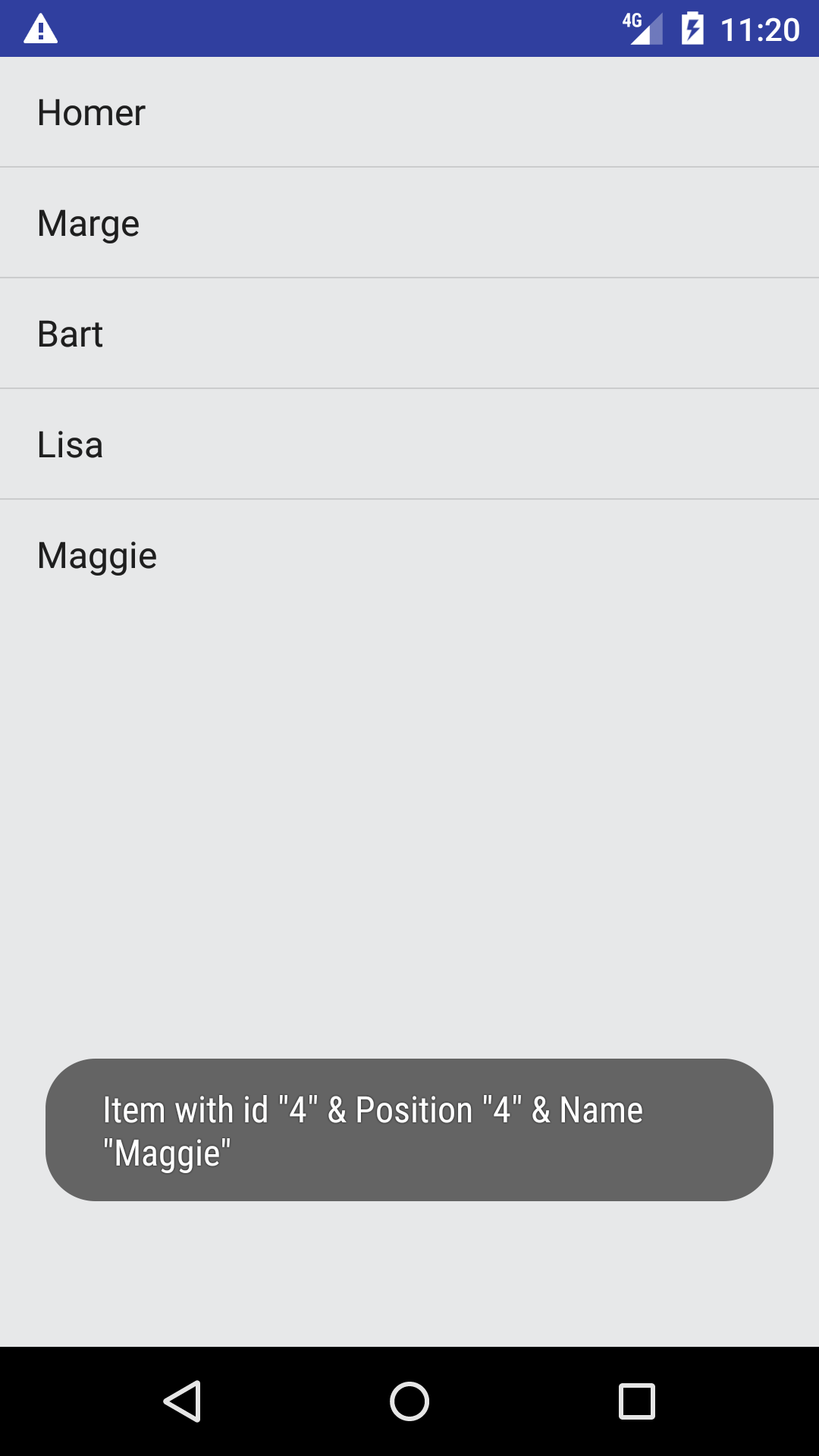Screen dimensions: 819x1456
Task: Tap the Maggie row
Action: pyautogui.click(x=409, y=555)
